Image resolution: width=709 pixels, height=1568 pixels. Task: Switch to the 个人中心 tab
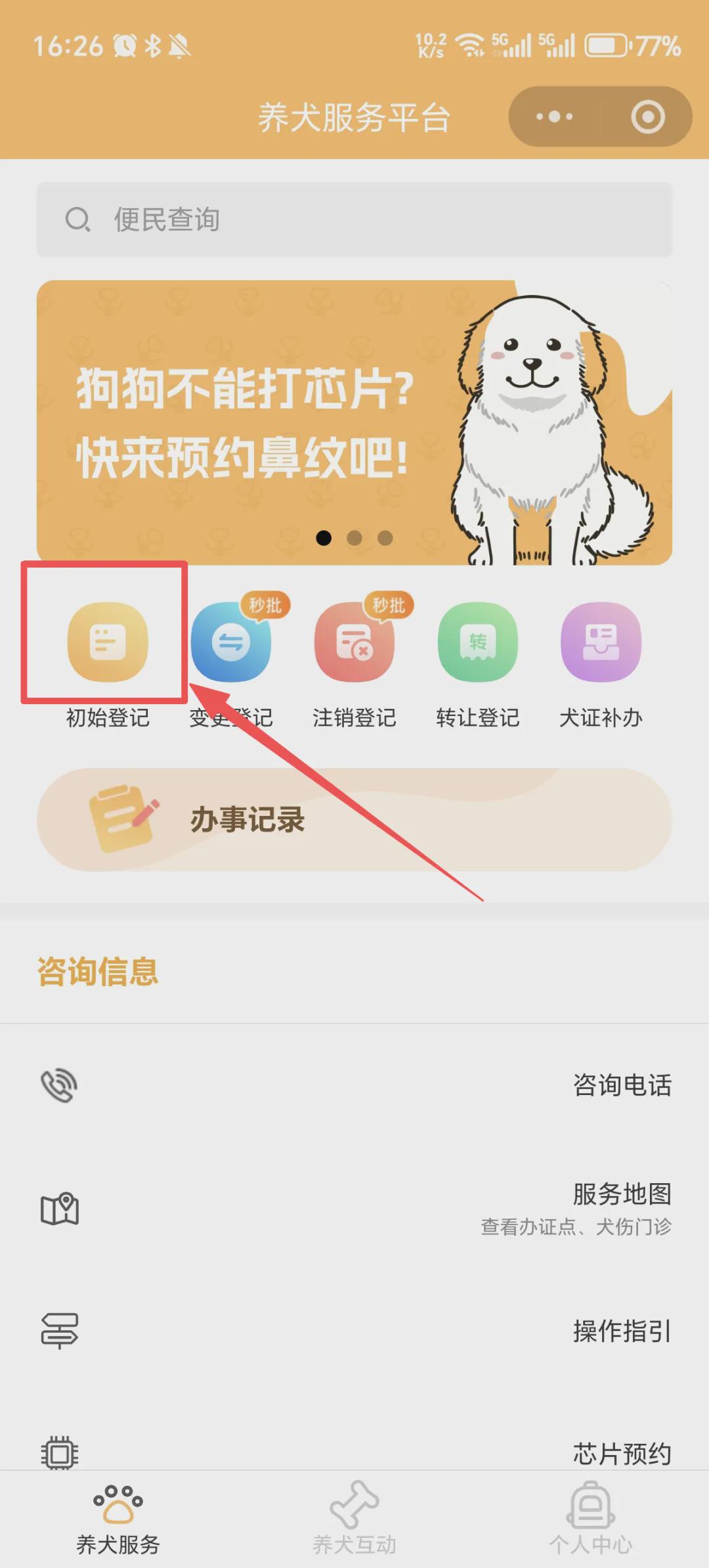tap(591, 1517)
